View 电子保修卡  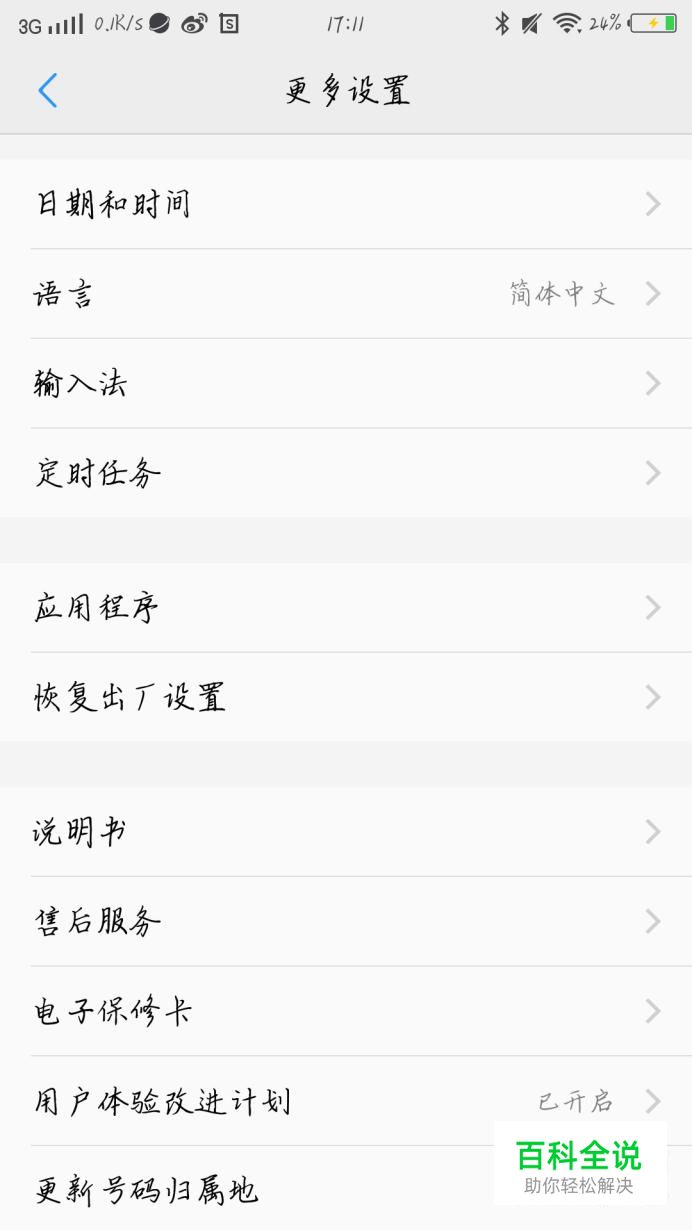pyautogui.click(x=346, y=1011)
